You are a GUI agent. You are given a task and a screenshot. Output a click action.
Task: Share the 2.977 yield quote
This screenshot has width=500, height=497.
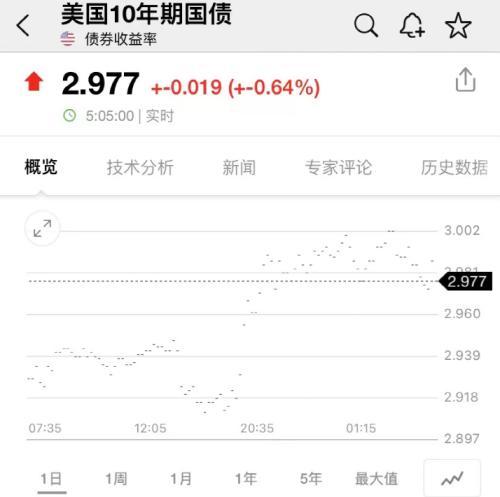tap(465, 79)
